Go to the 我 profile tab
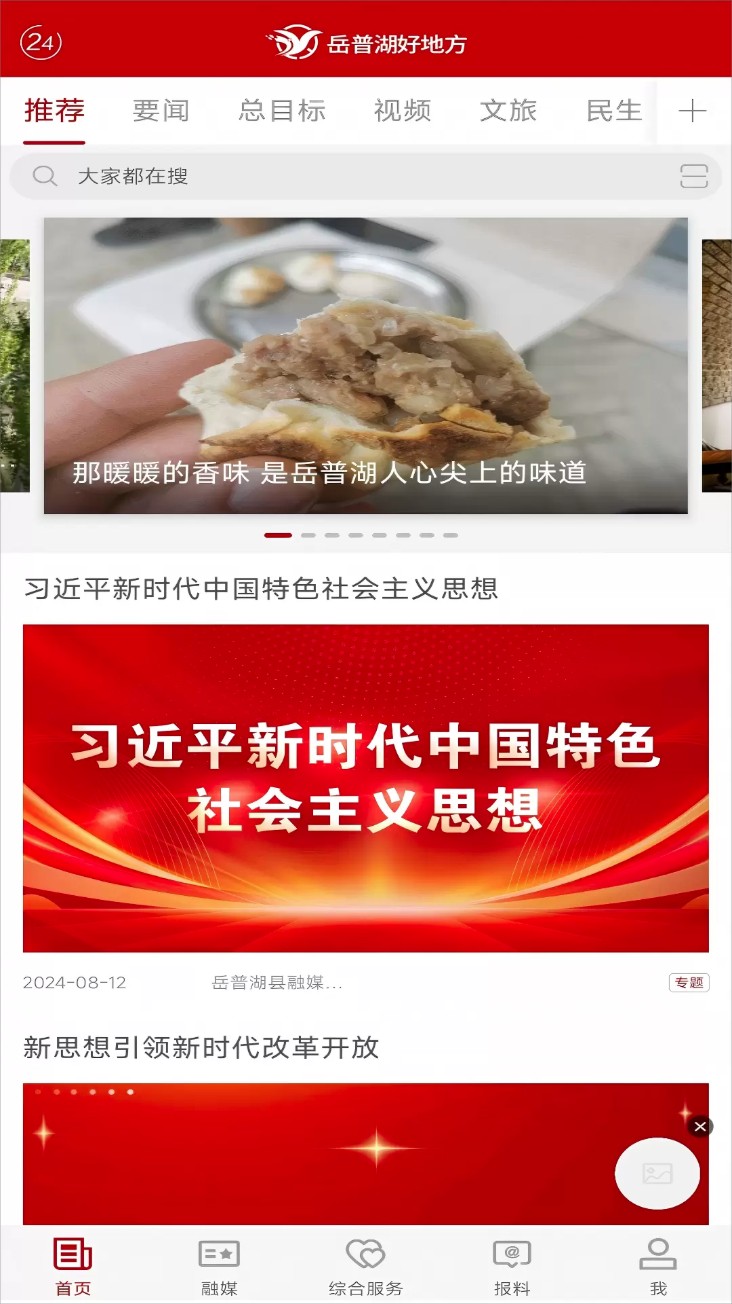The width and height of the screenshot is (732, 1304). click(658, 1266)
